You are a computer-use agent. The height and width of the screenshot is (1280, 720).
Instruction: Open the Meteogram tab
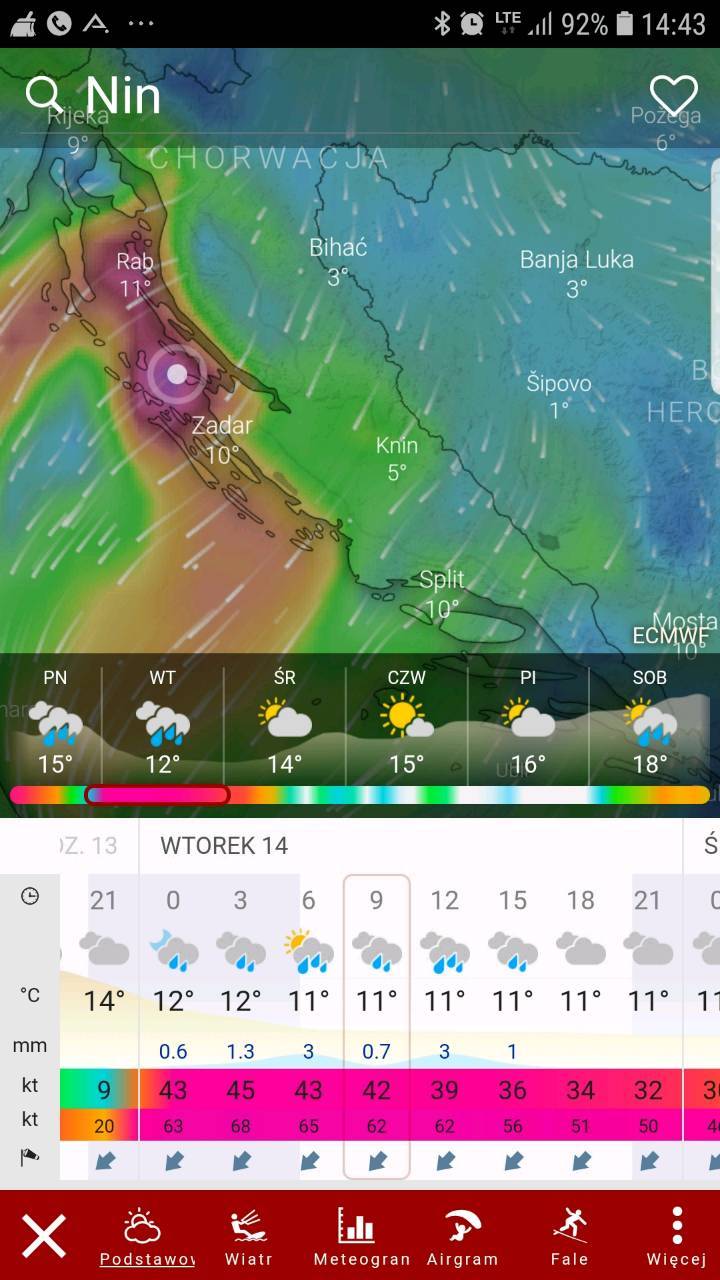pyautogui.click(x=362, y=1238)
